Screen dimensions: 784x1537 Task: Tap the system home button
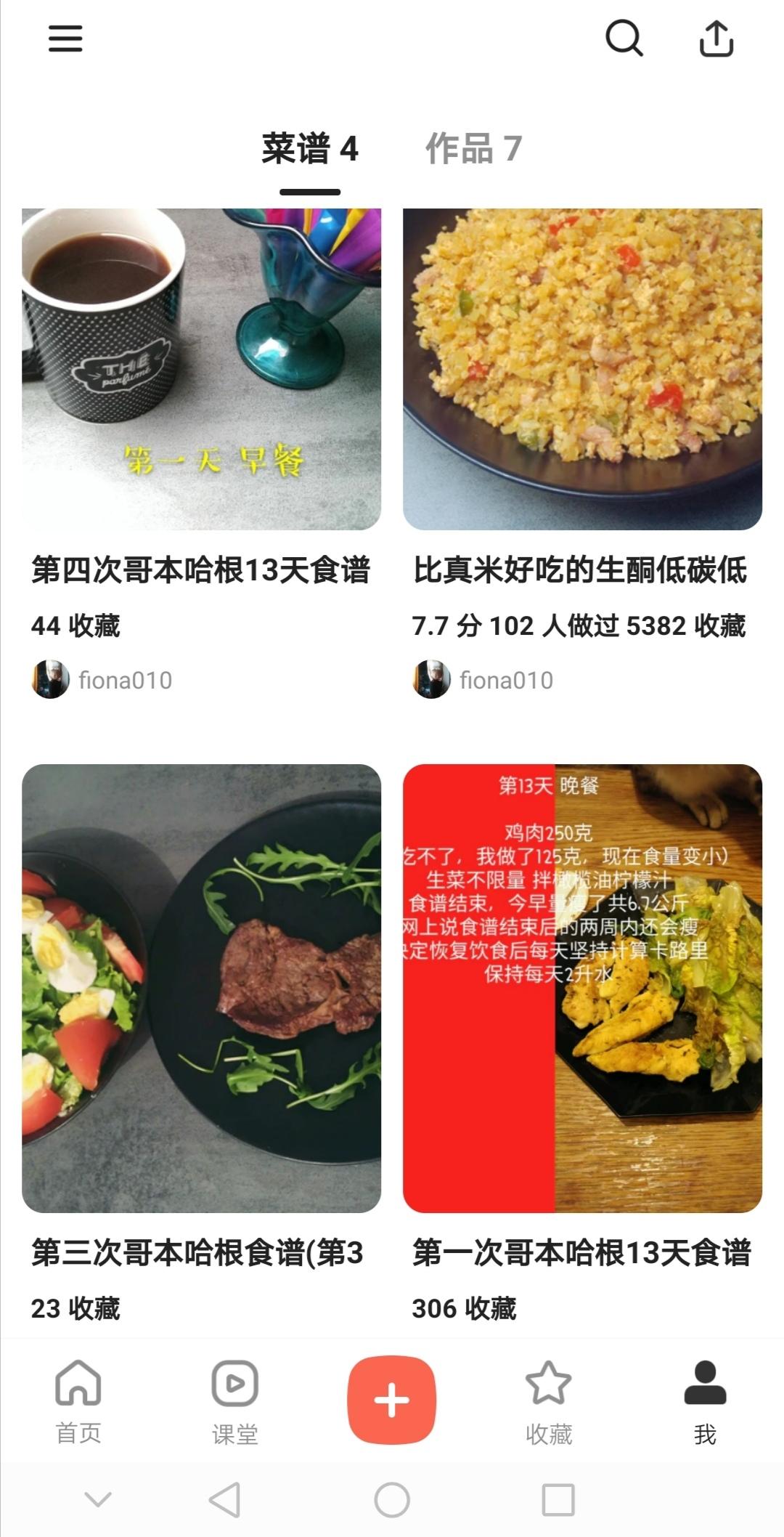tap(392, 1499)
